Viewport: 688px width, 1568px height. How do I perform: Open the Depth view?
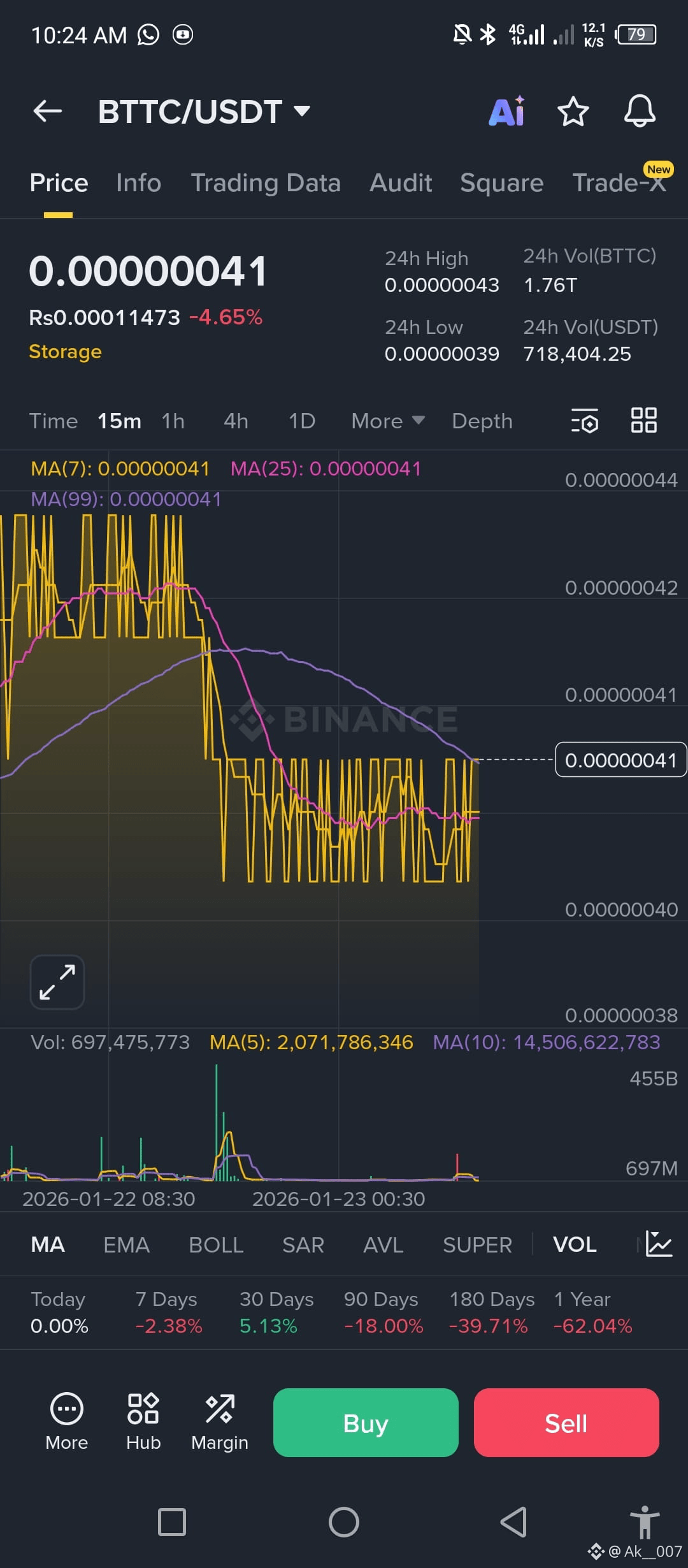482,421
